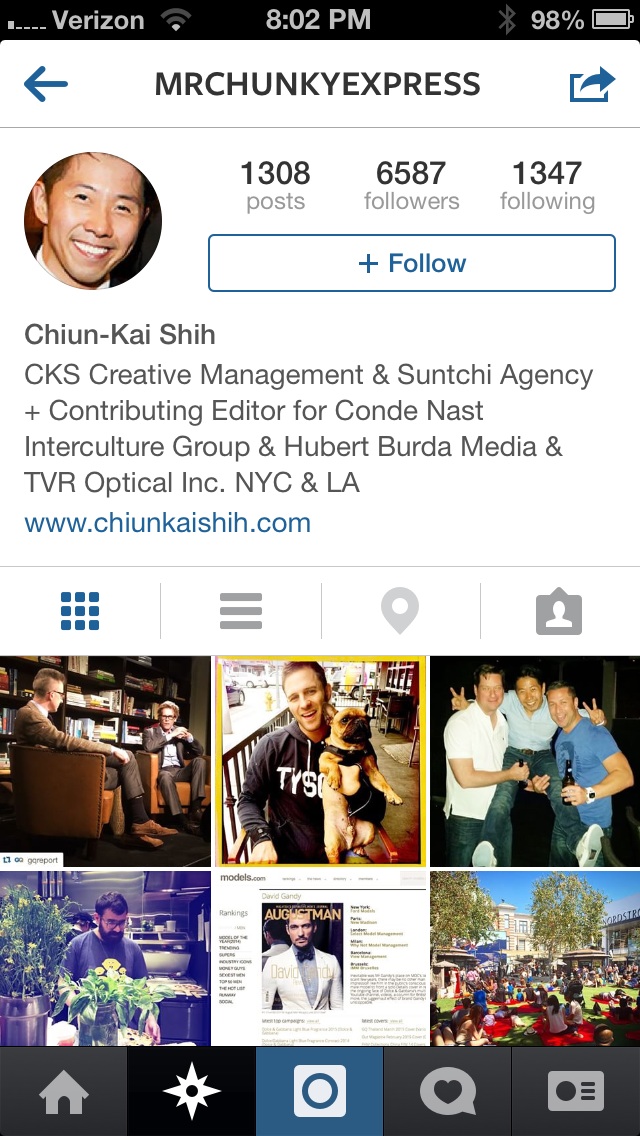The width and height of the screenshot is (640, 1136).
Task: Open the www.chiunkaishih.com link
Action: (167, 522)
